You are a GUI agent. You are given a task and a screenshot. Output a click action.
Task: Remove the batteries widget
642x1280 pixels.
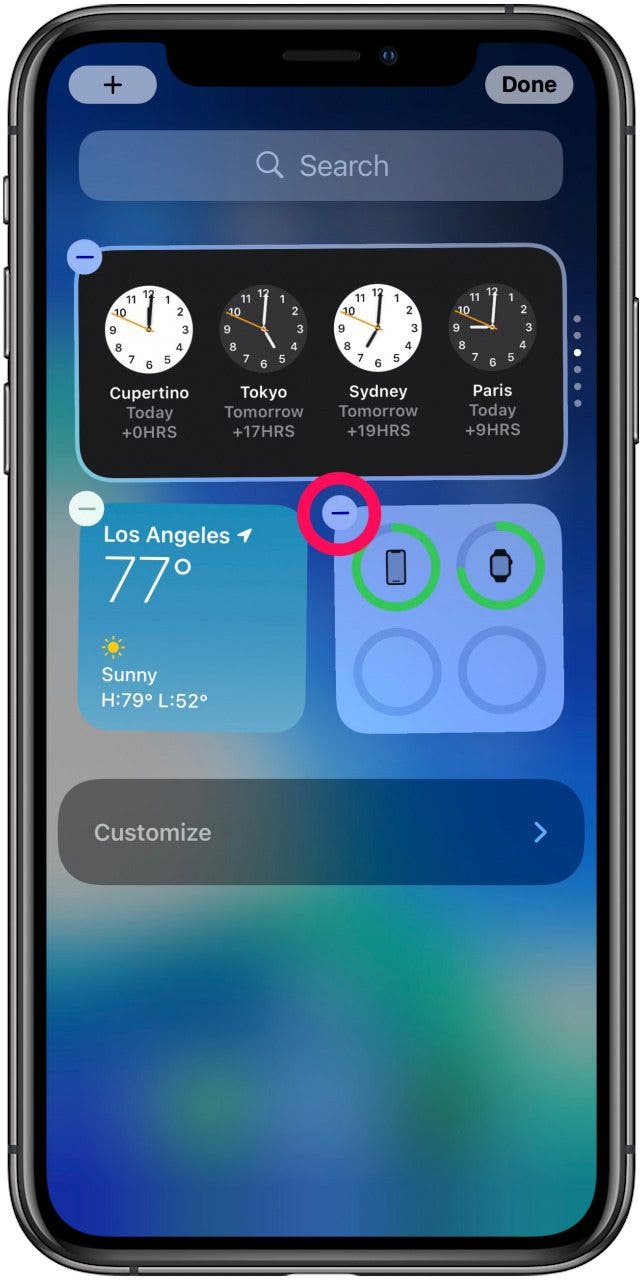coord(340,513)
